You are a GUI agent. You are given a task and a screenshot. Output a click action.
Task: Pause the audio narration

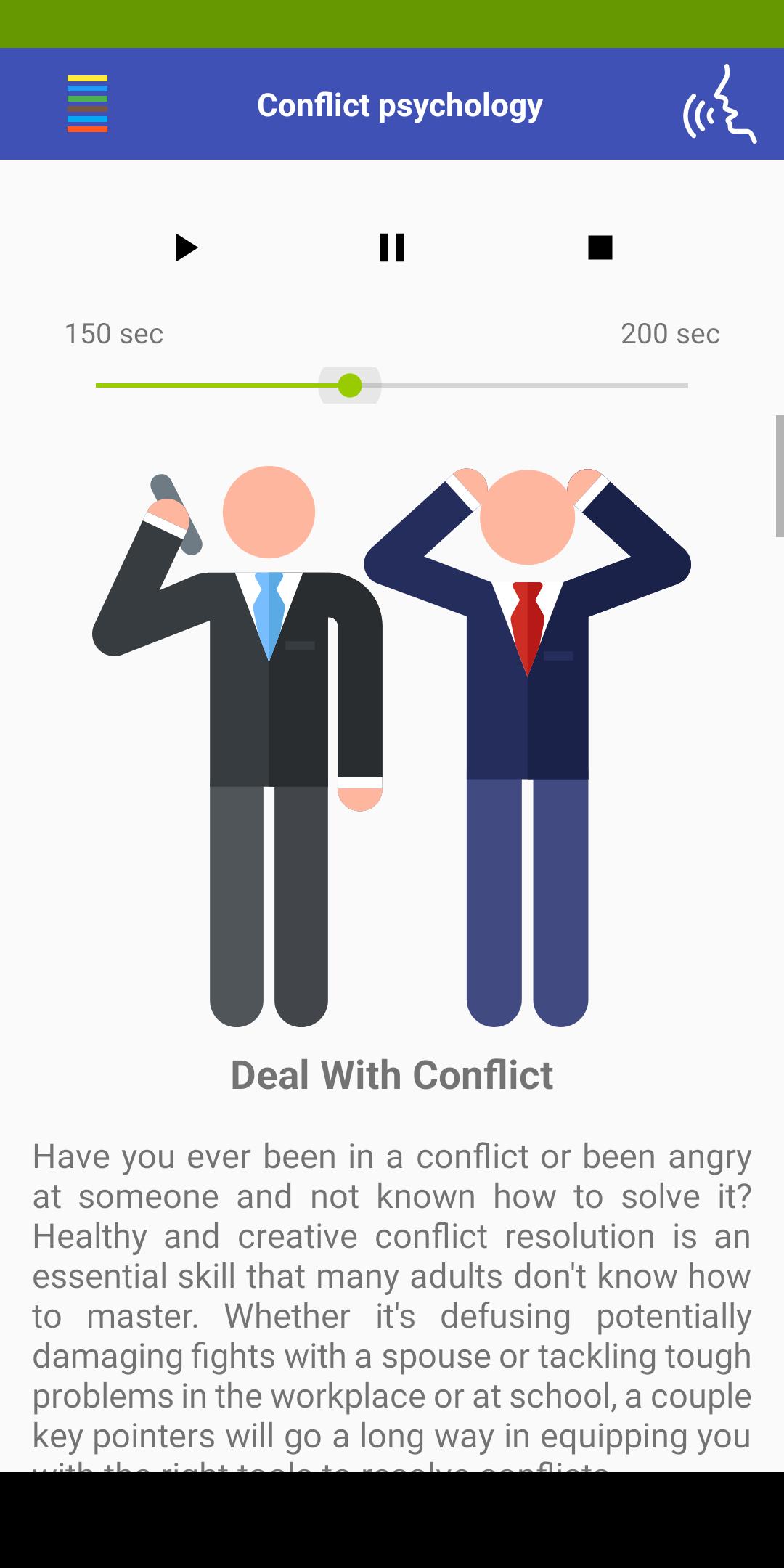click(392, 248)
